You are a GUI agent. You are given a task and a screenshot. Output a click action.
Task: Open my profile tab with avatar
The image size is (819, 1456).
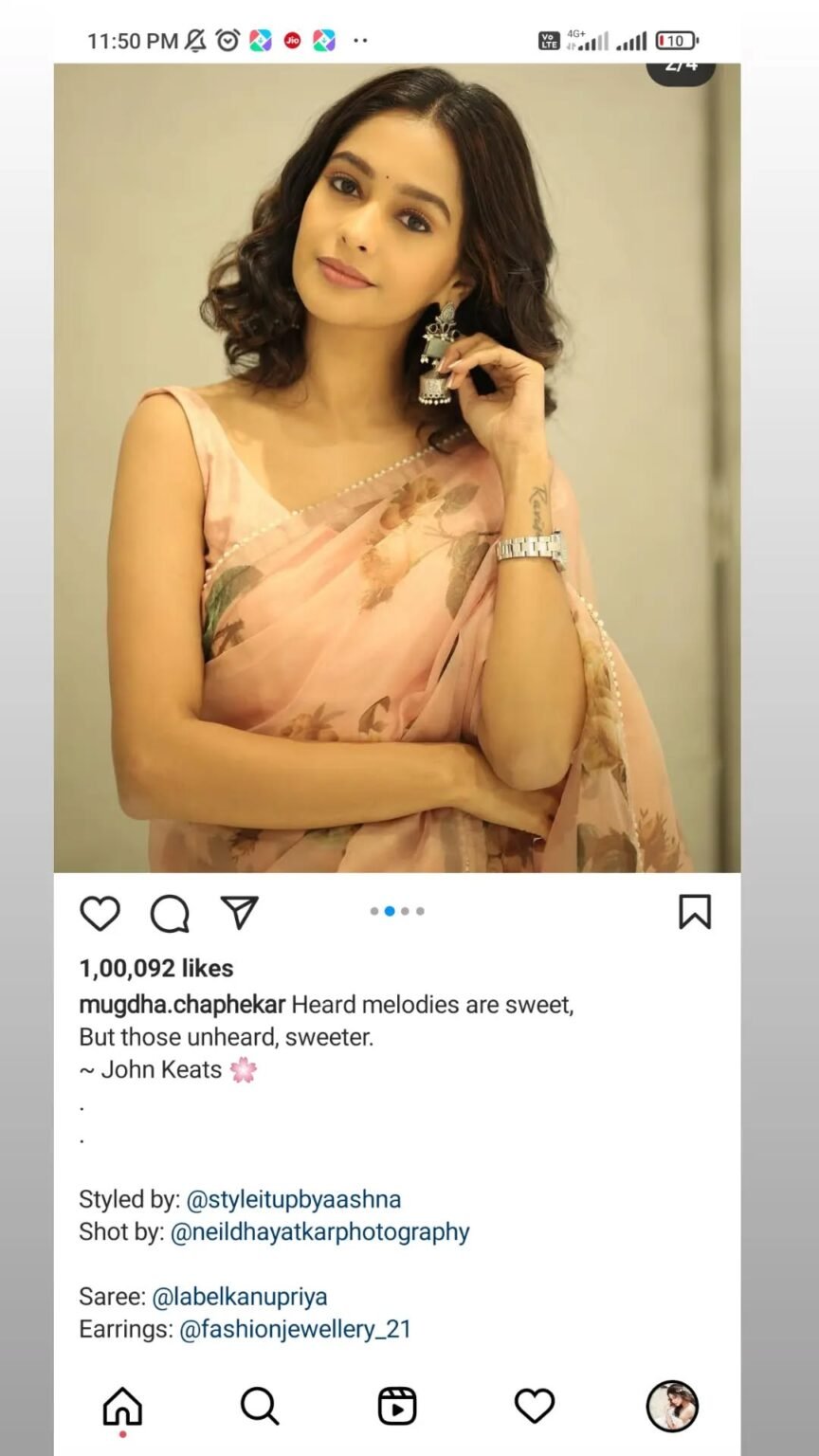(672, 1407)
